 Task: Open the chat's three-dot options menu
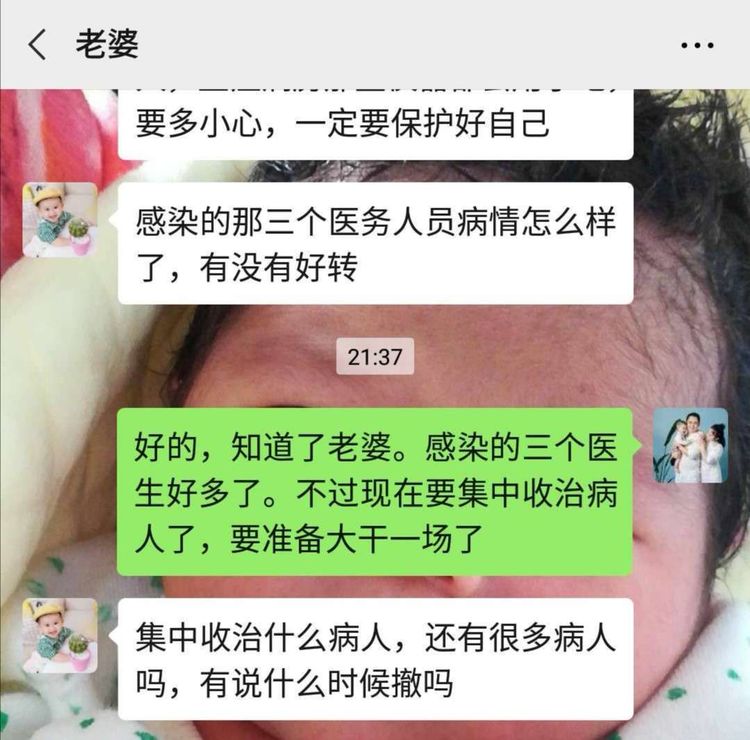[x=696, y=45]
